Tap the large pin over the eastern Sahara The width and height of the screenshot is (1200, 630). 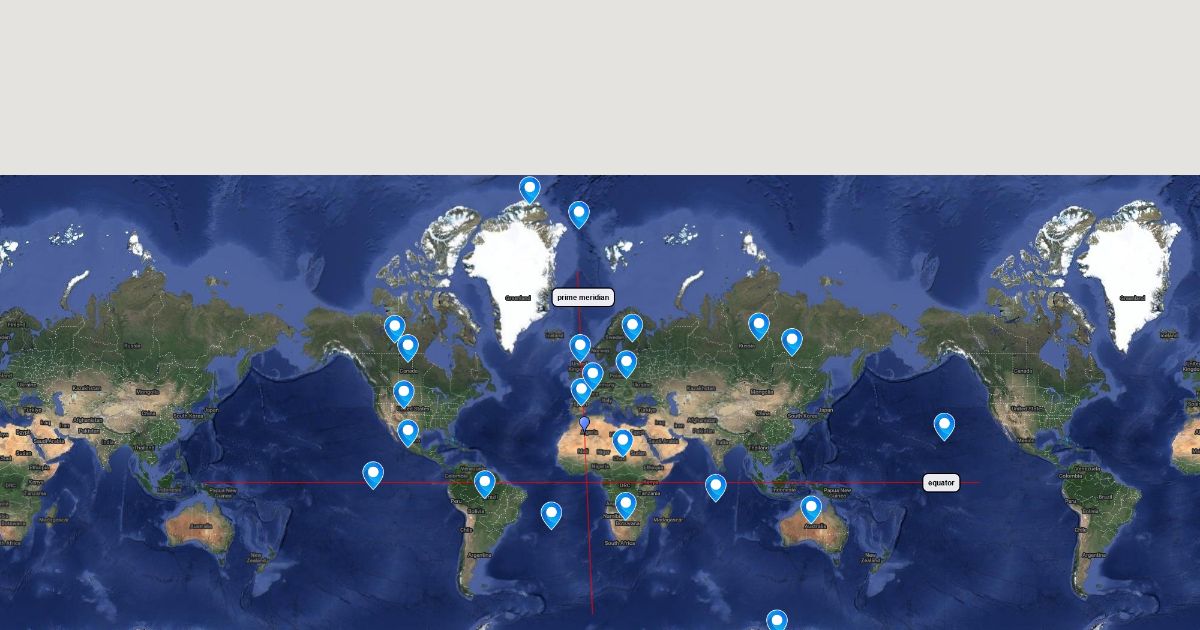tap(623, 441)
